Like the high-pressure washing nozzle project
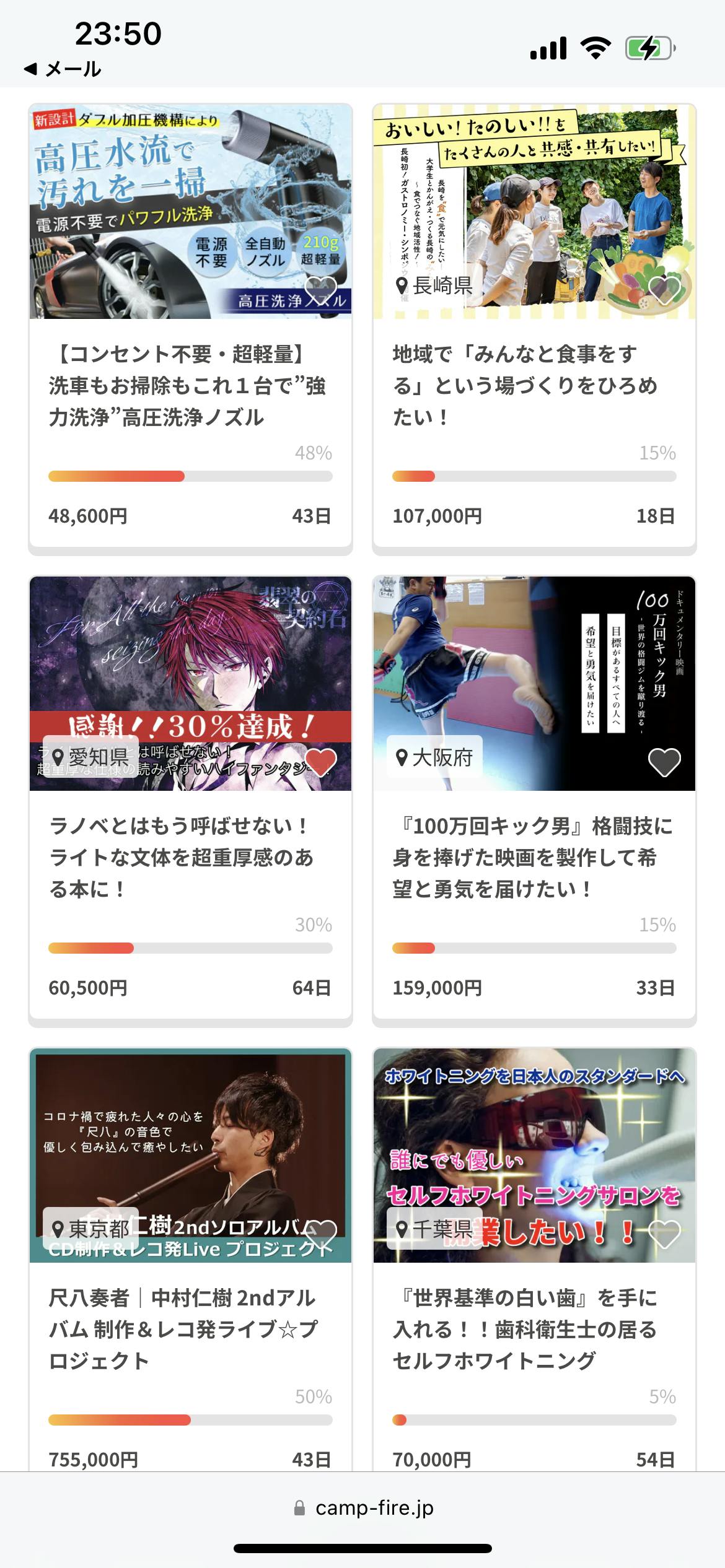 point(321,289)
